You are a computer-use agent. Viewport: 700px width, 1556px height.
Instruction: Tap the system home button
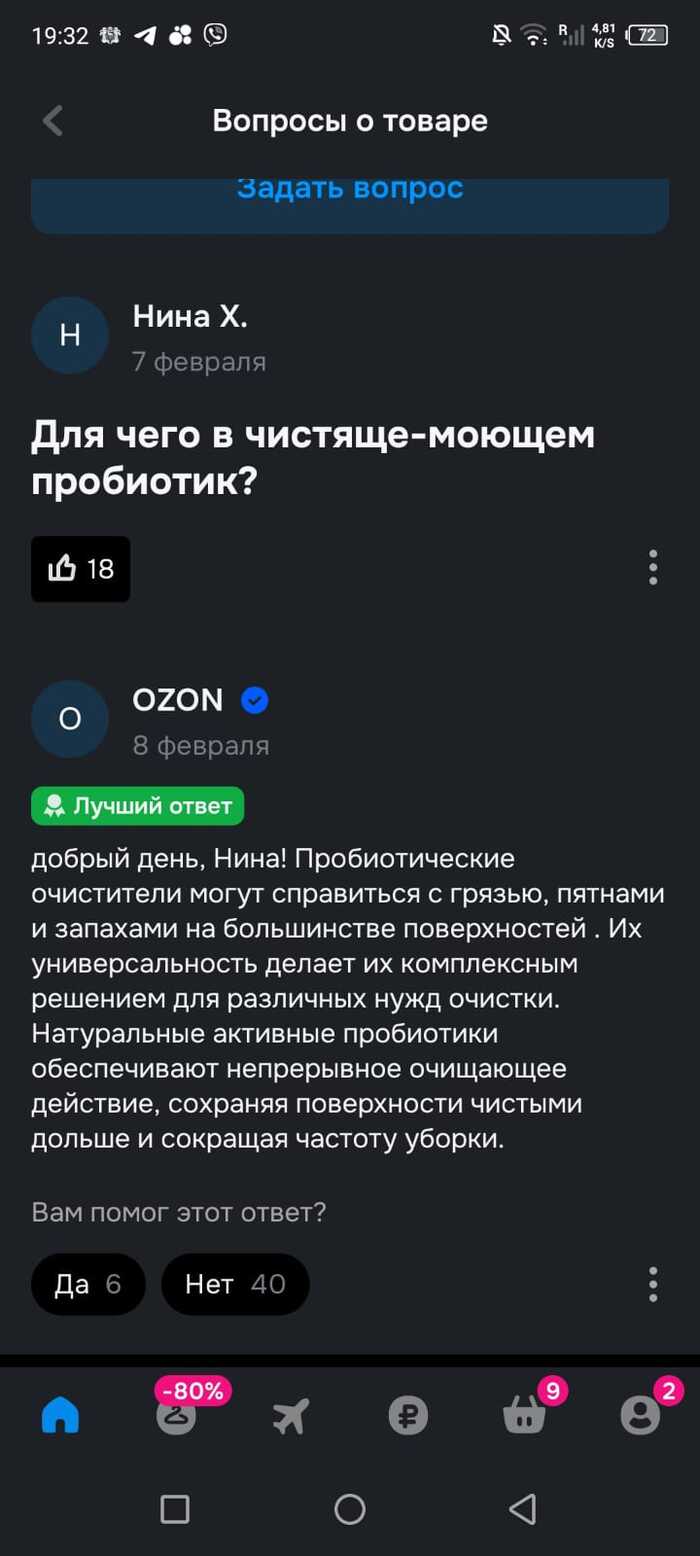350,1509
